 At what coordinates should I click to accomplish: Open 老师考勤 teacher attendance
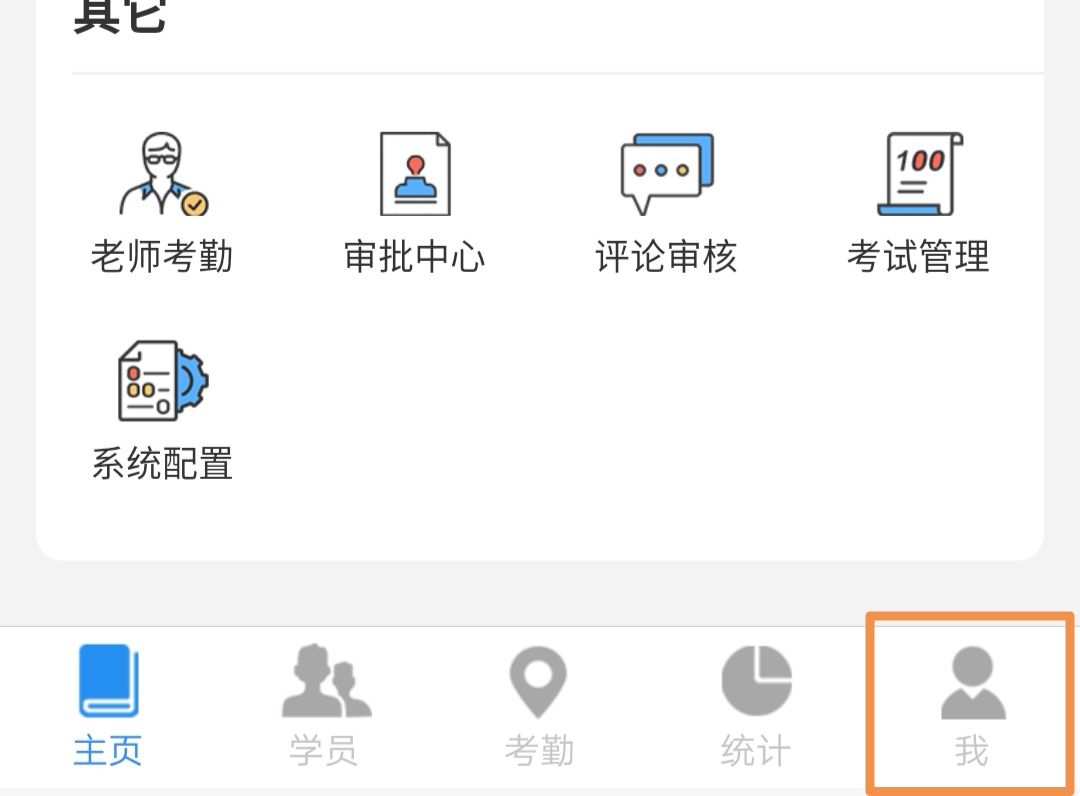(162, 200)
